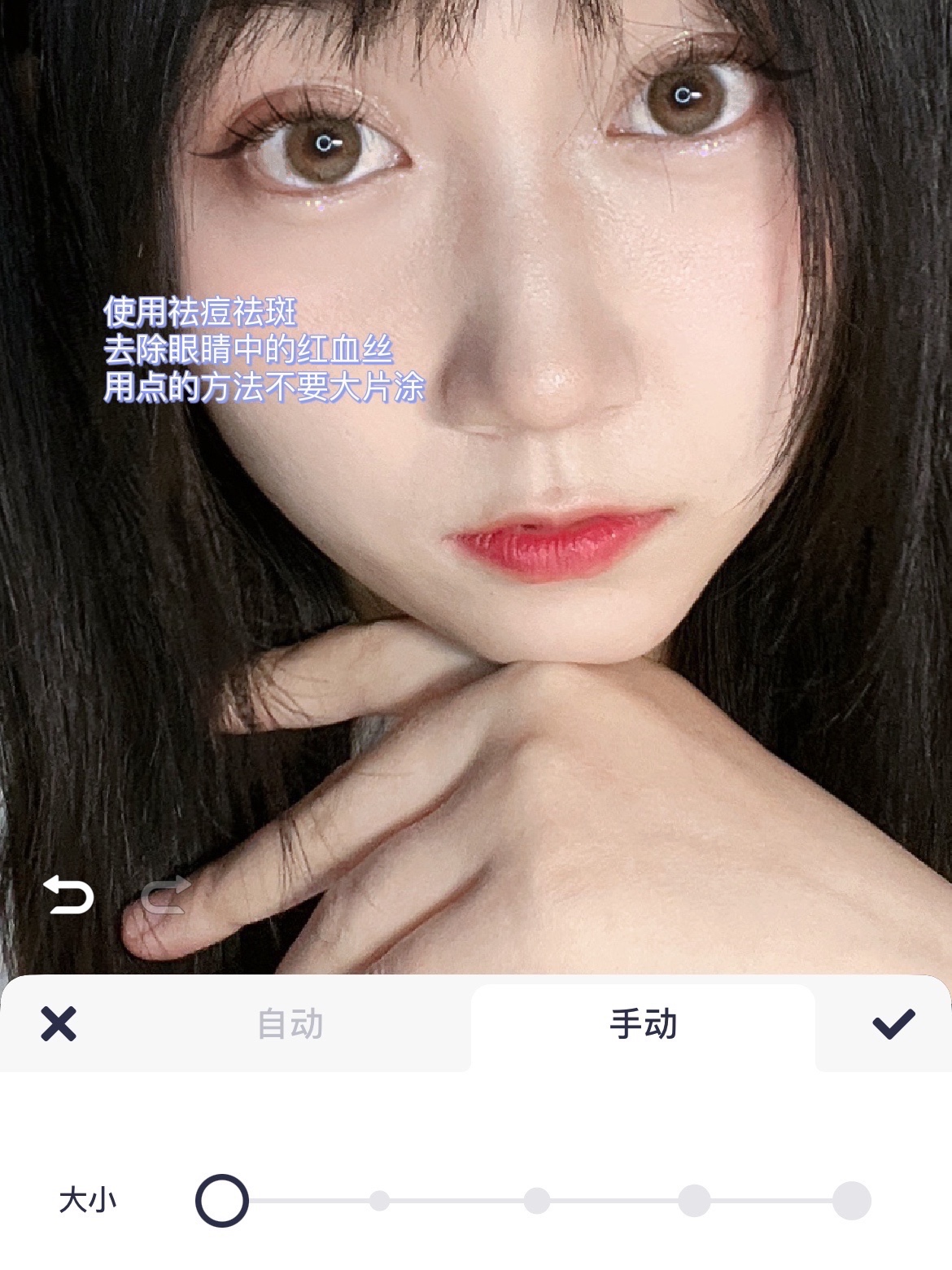Viewport: 952px width, 1270px height.
Task: Set brush size to the largest level
Action: pos(852,1201)
